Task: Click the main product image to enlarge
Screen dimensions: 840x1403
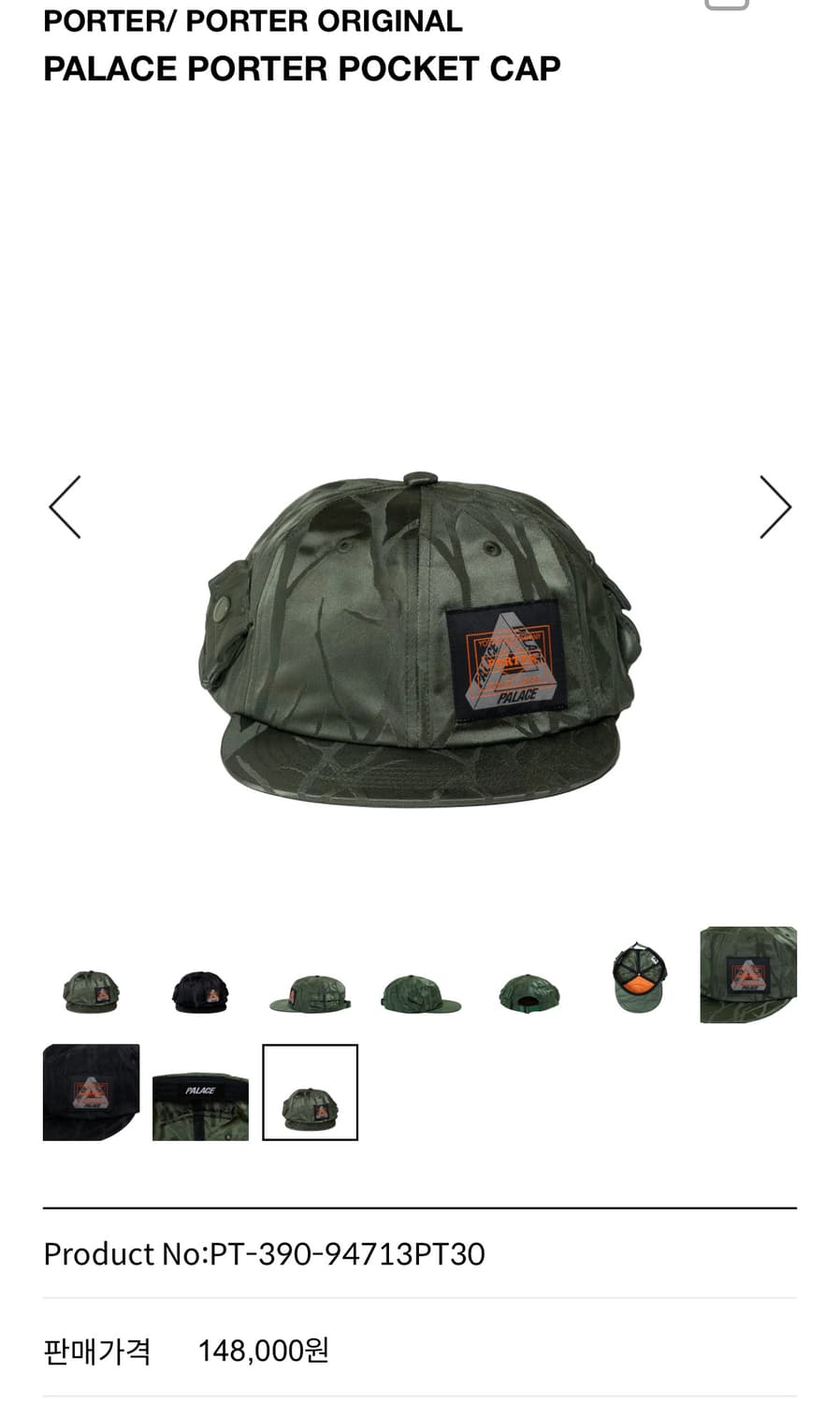Action: point(420,636)
